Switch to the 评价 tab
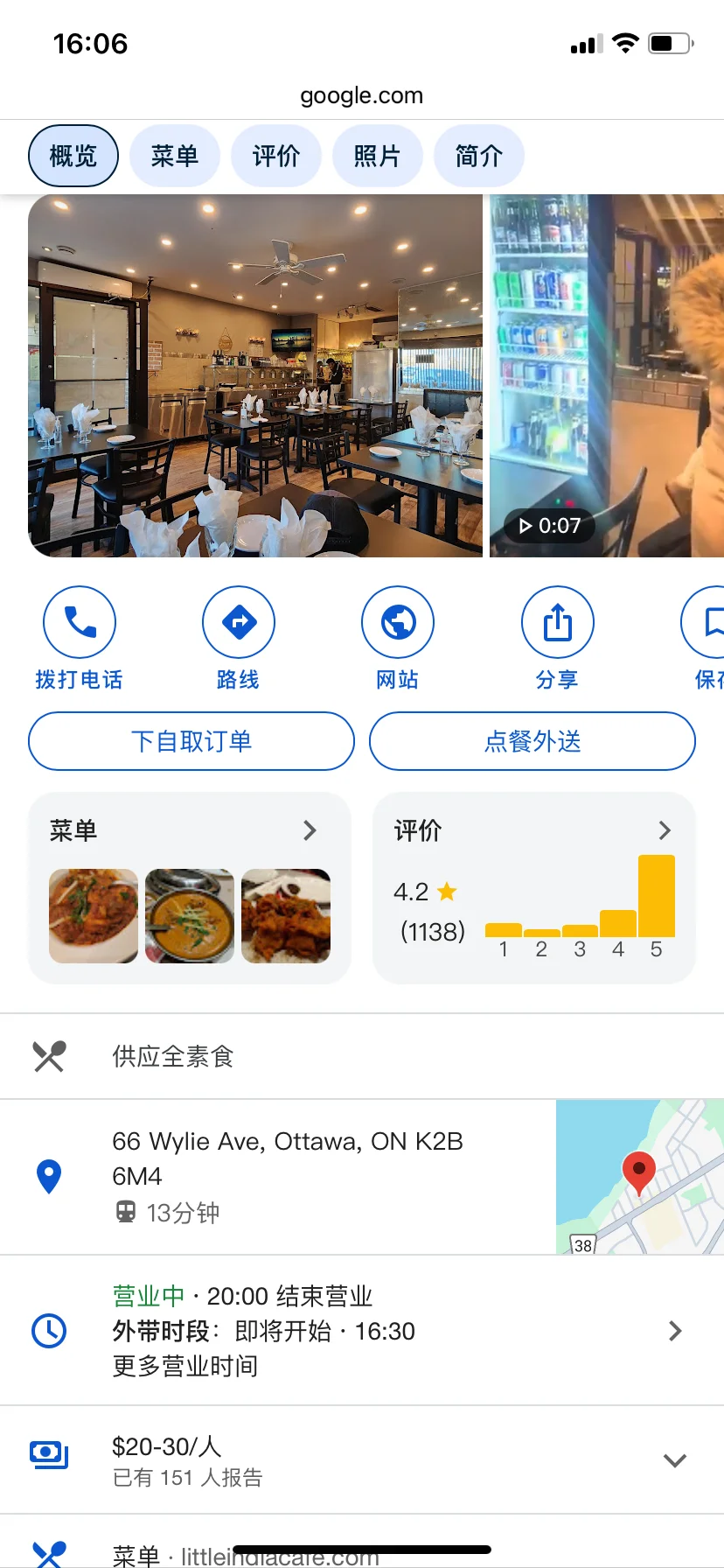The height and width of the screenshot is (1568, 724). pos(275,156)
